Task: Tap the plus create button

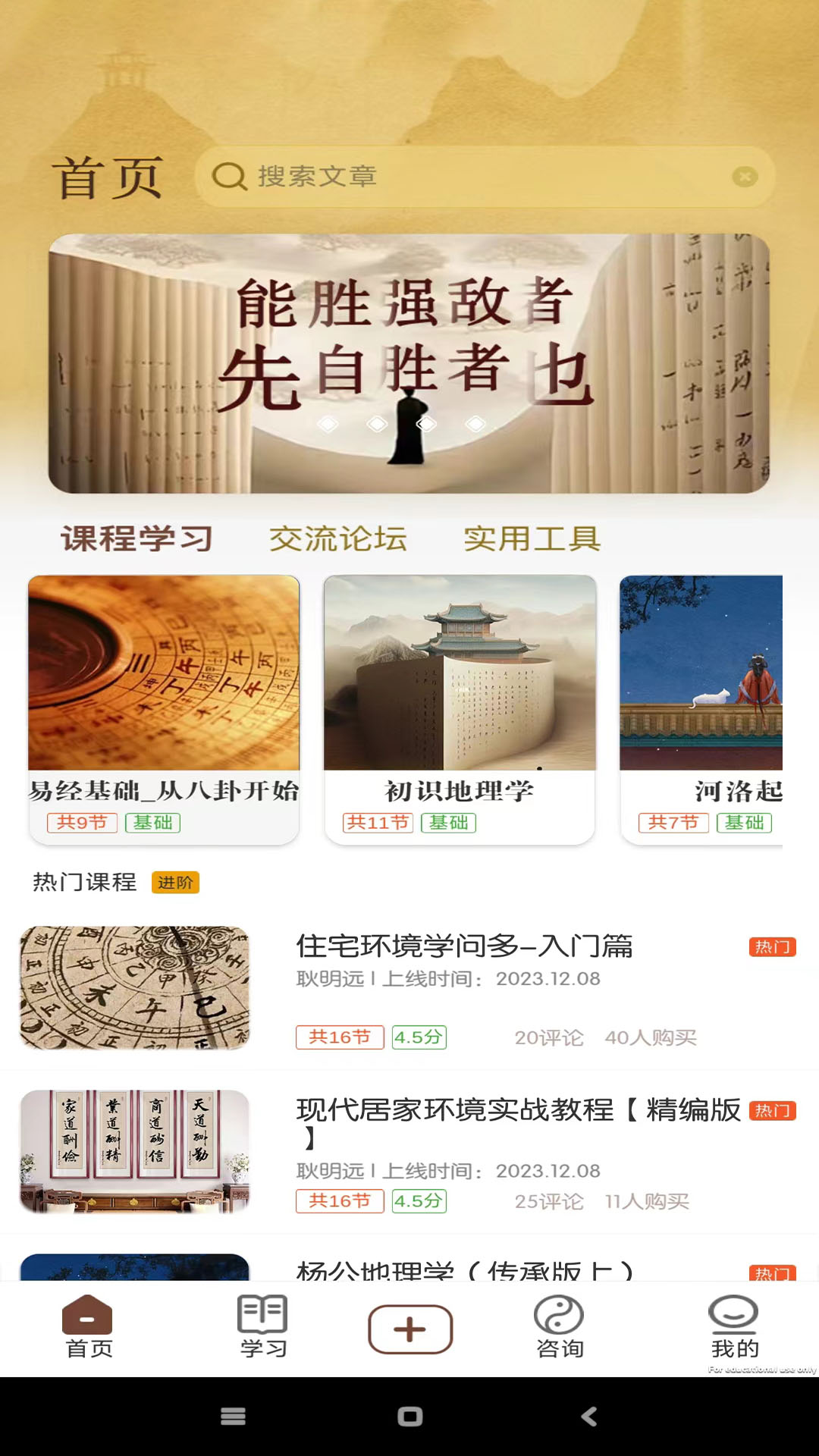Action: click(x=409, y=1327)
